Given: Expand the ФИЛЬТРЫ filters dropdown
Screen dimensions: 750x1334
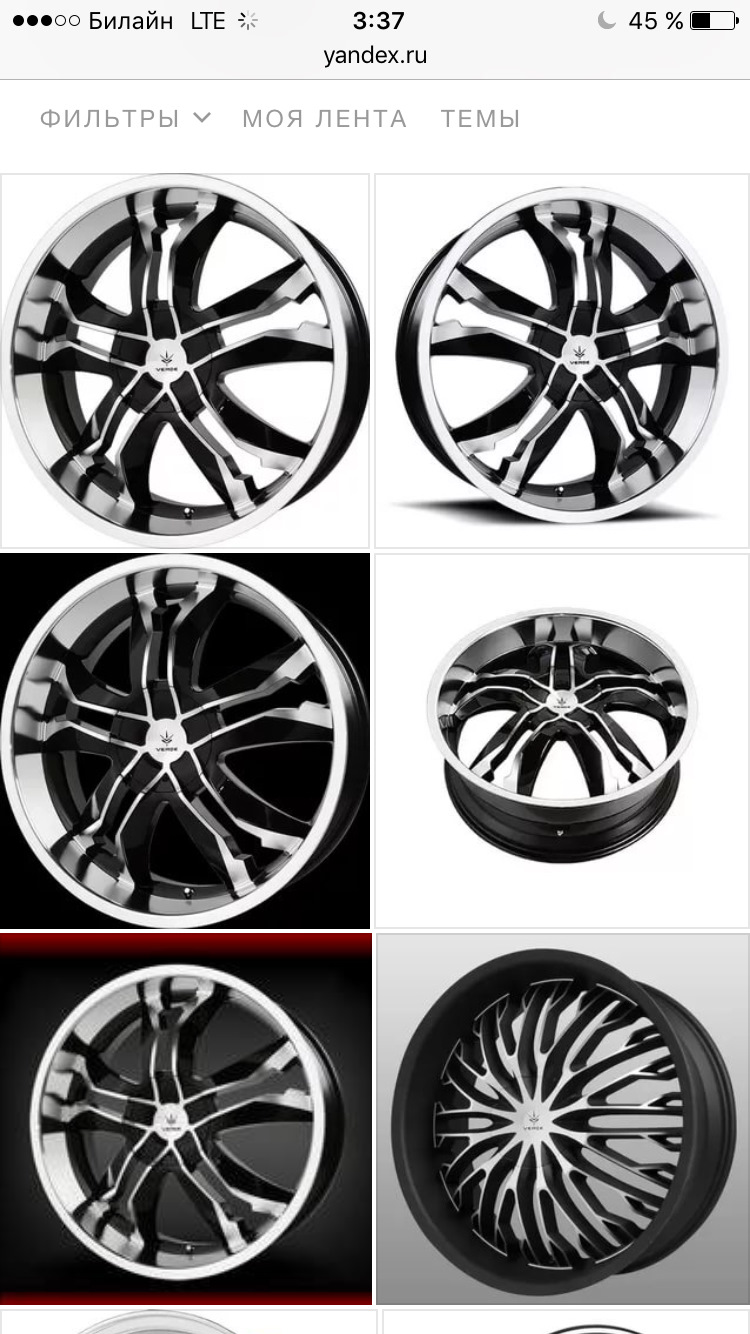Looking at the screenshot, I should pos(125,119).
